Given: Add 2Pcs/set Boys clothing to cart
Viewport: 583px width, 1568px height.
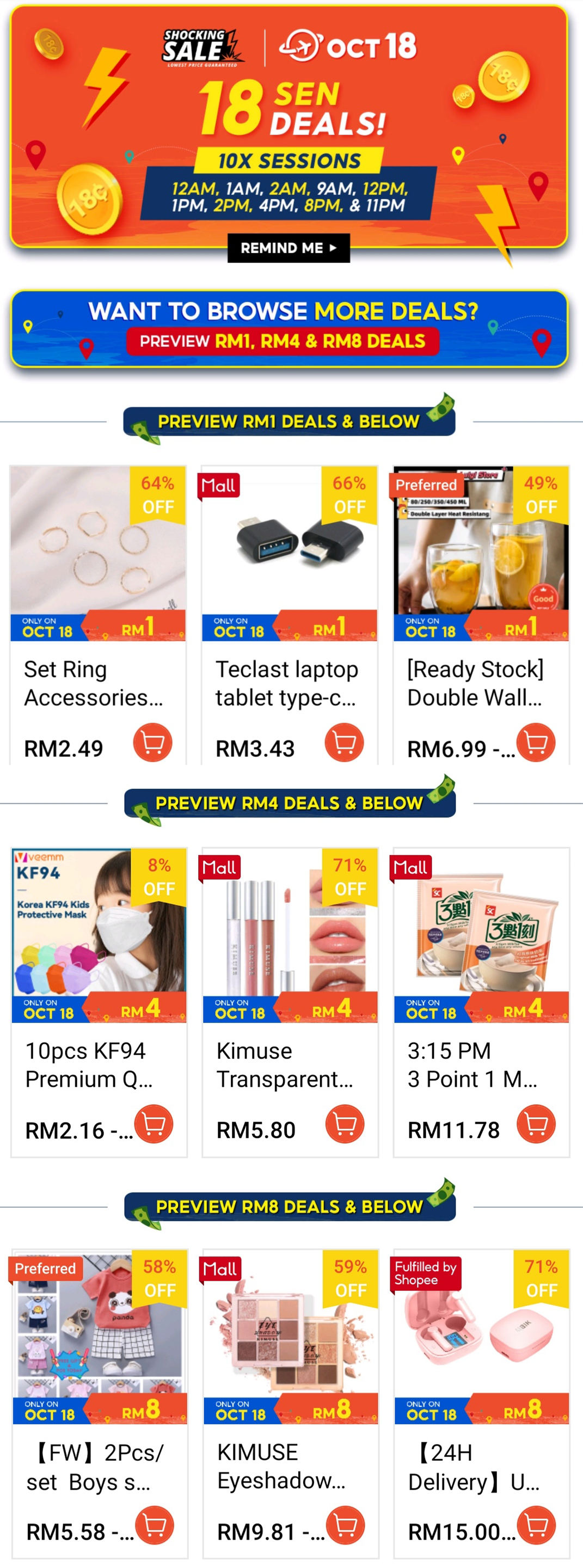Looking at the screenshot, I should [x=155, y=1525].
